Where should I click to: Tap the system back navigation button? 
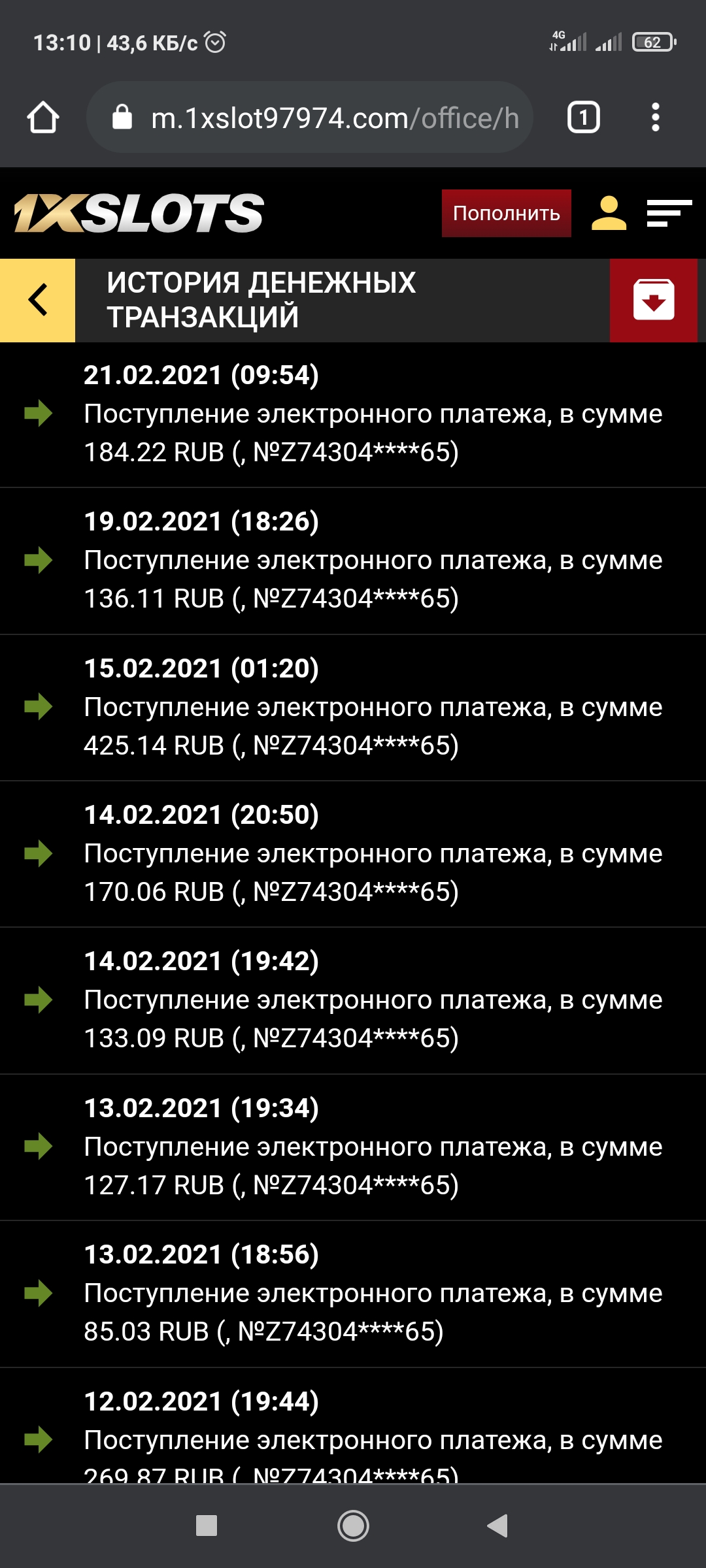coord(498,1526)
